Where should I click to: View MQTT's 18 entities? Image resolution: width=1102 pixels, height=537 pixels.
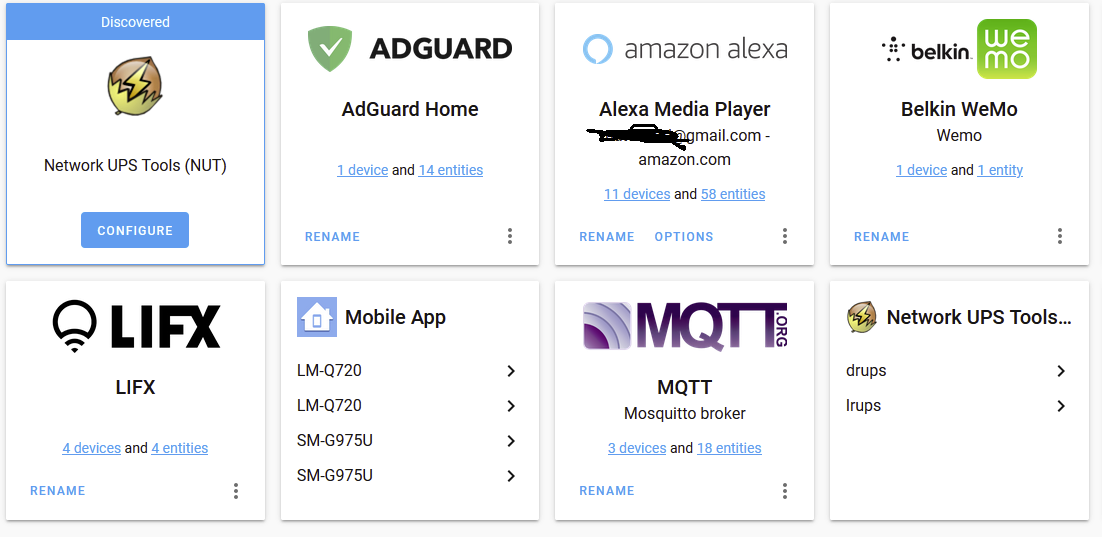729,448
